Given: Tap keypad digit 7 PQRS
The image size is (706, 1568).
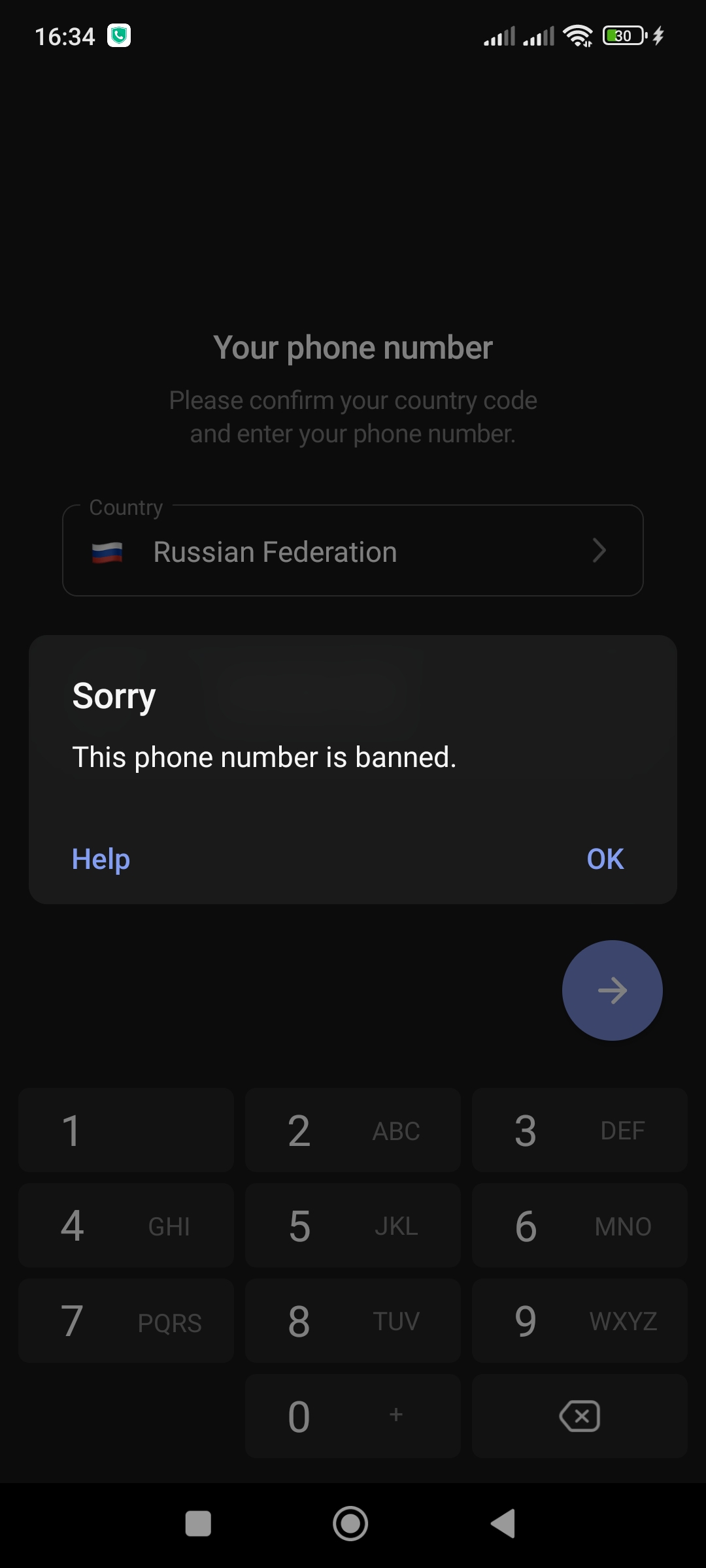Looking at the screenshot, I should click(x=126, y=1321).
